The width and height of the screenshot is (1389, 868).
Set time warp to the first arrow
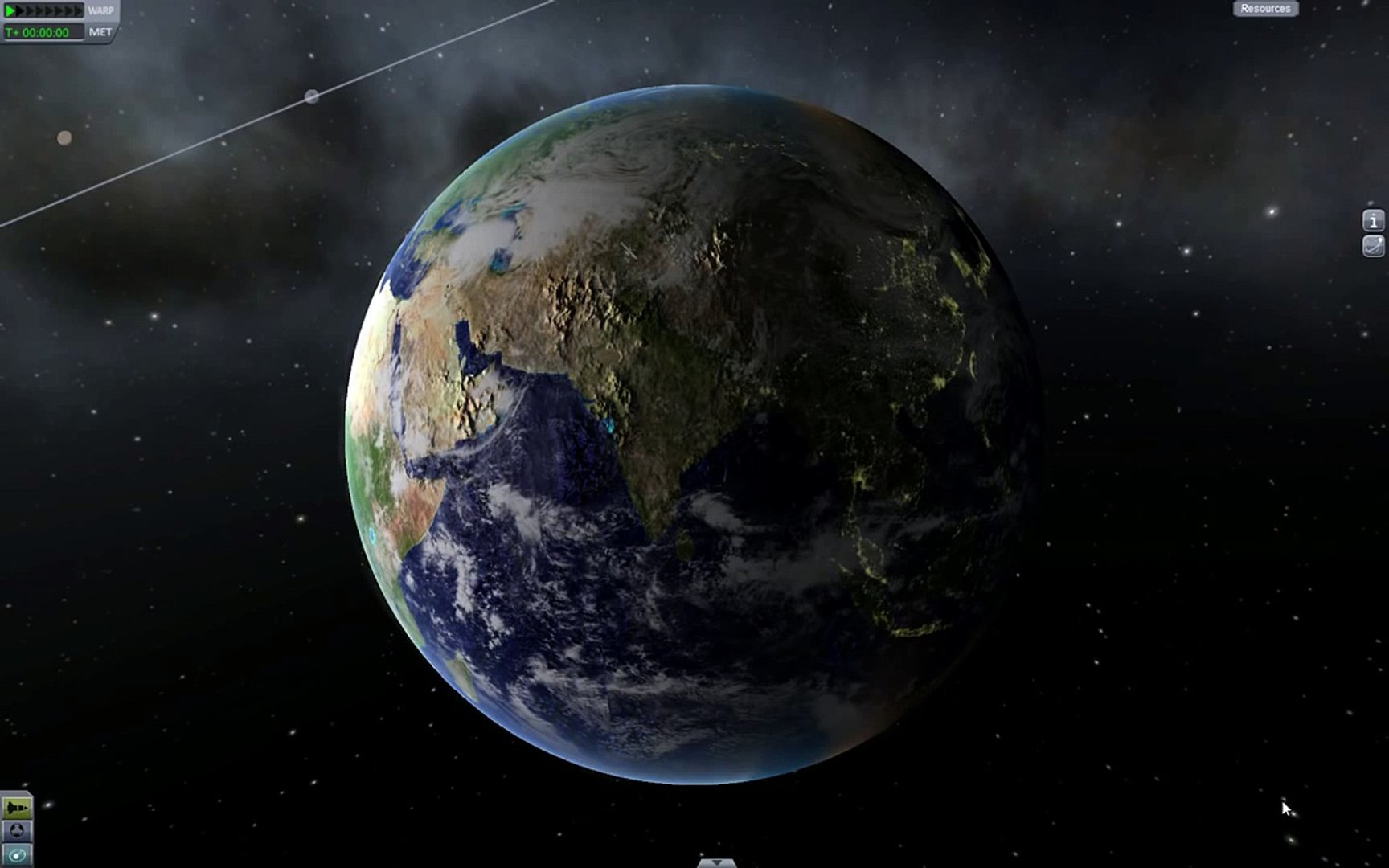coord(10,10)
